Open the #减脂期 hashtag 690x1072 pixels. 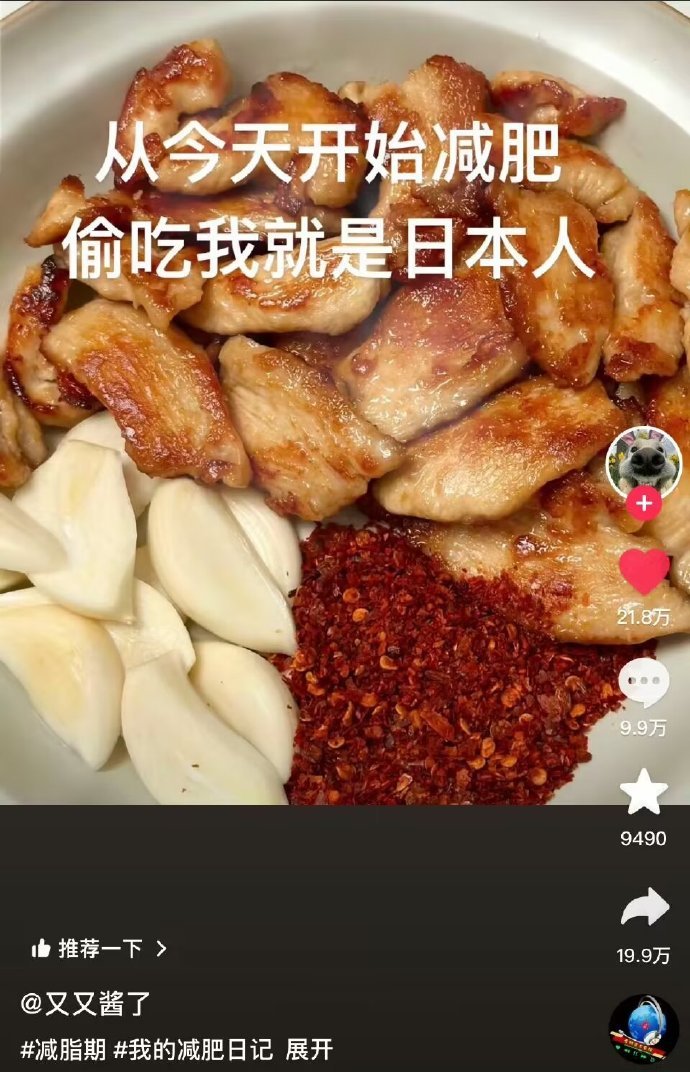pyautogui.click(x=63, y=1050)
